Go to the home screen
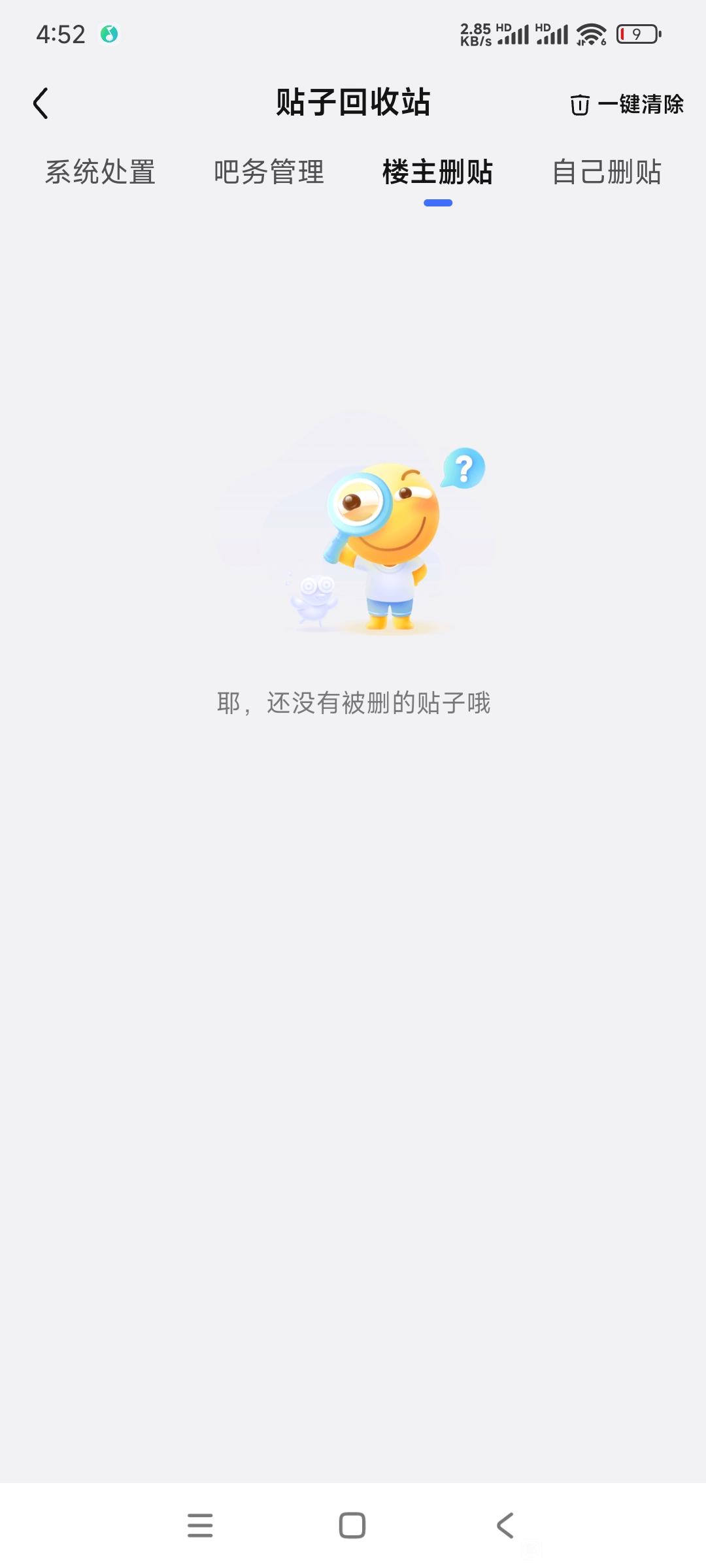706x1568 pixels. click(x=352, y=1526)
